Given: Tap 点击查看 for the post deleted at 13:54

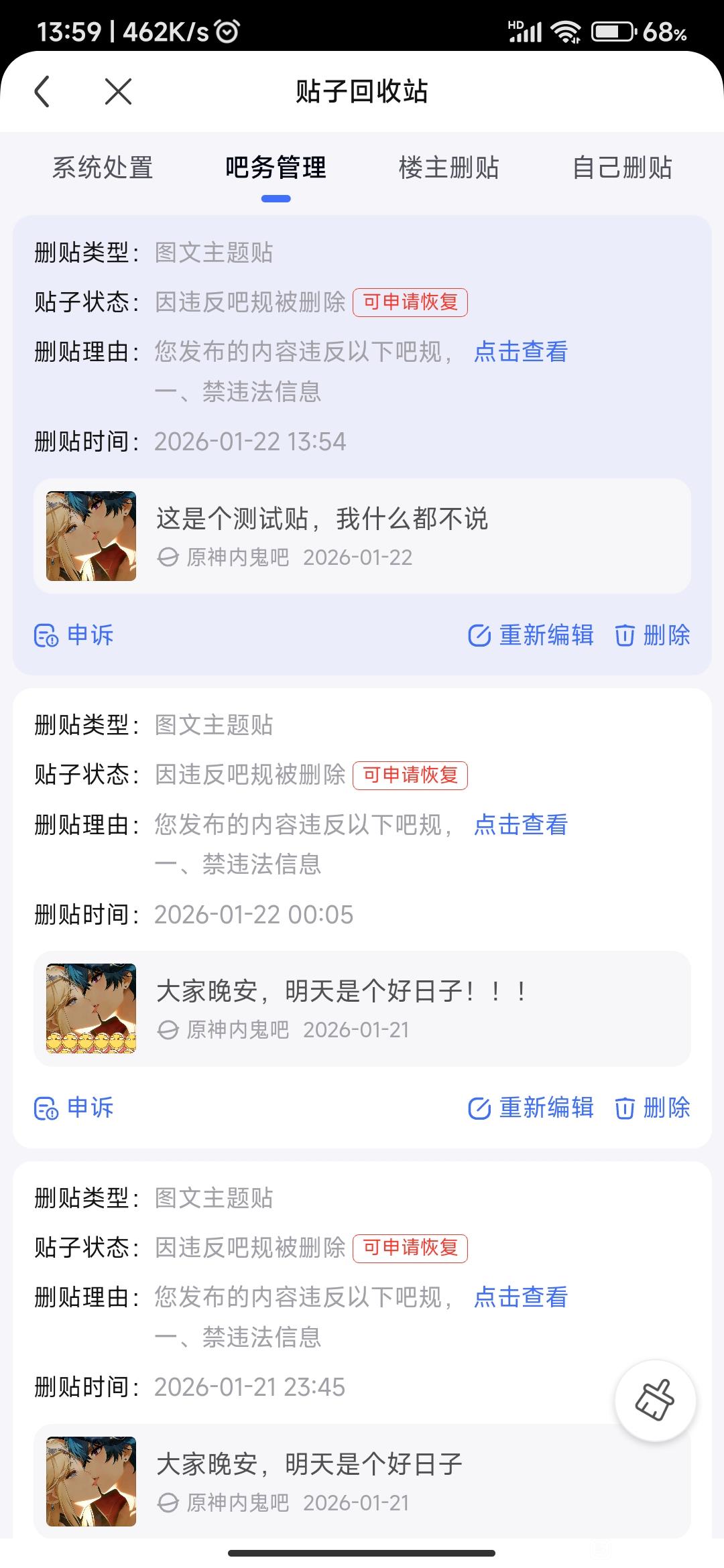Looking at the screenshot, I should pyautogui.click(x=521, y=352).
